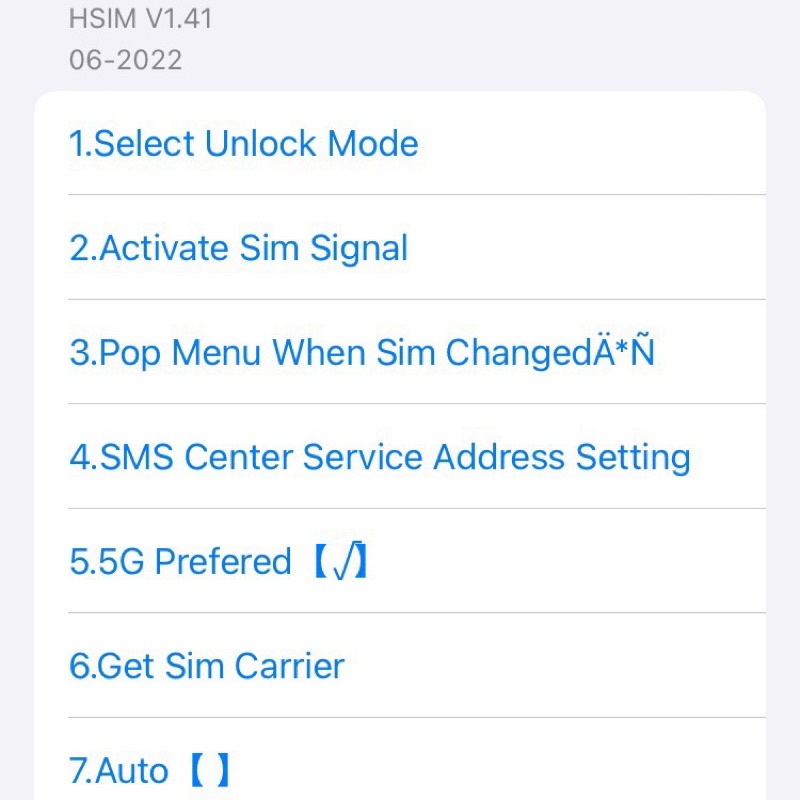
Task: Toggle the 5G Prefered option
Action: (219, 562)
